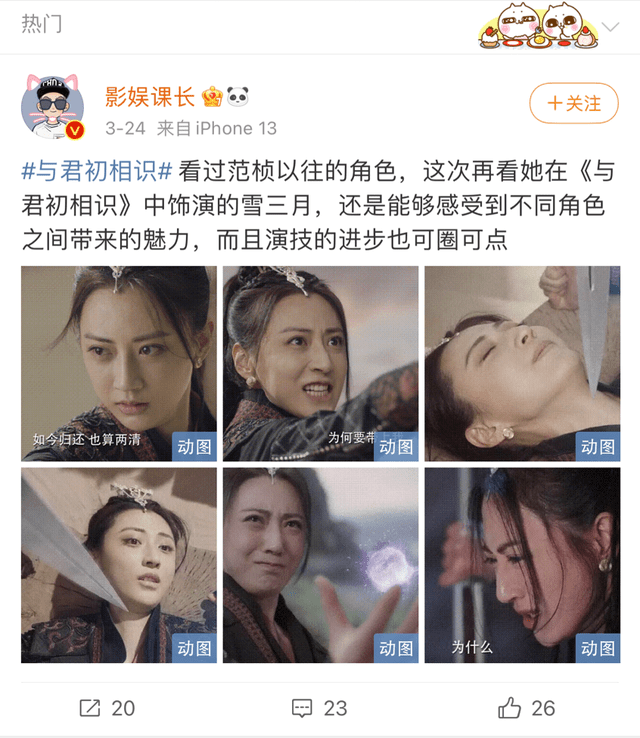Open the 23 comments on the post
Screen dimensions: 640x738
(x=320, y=708)
